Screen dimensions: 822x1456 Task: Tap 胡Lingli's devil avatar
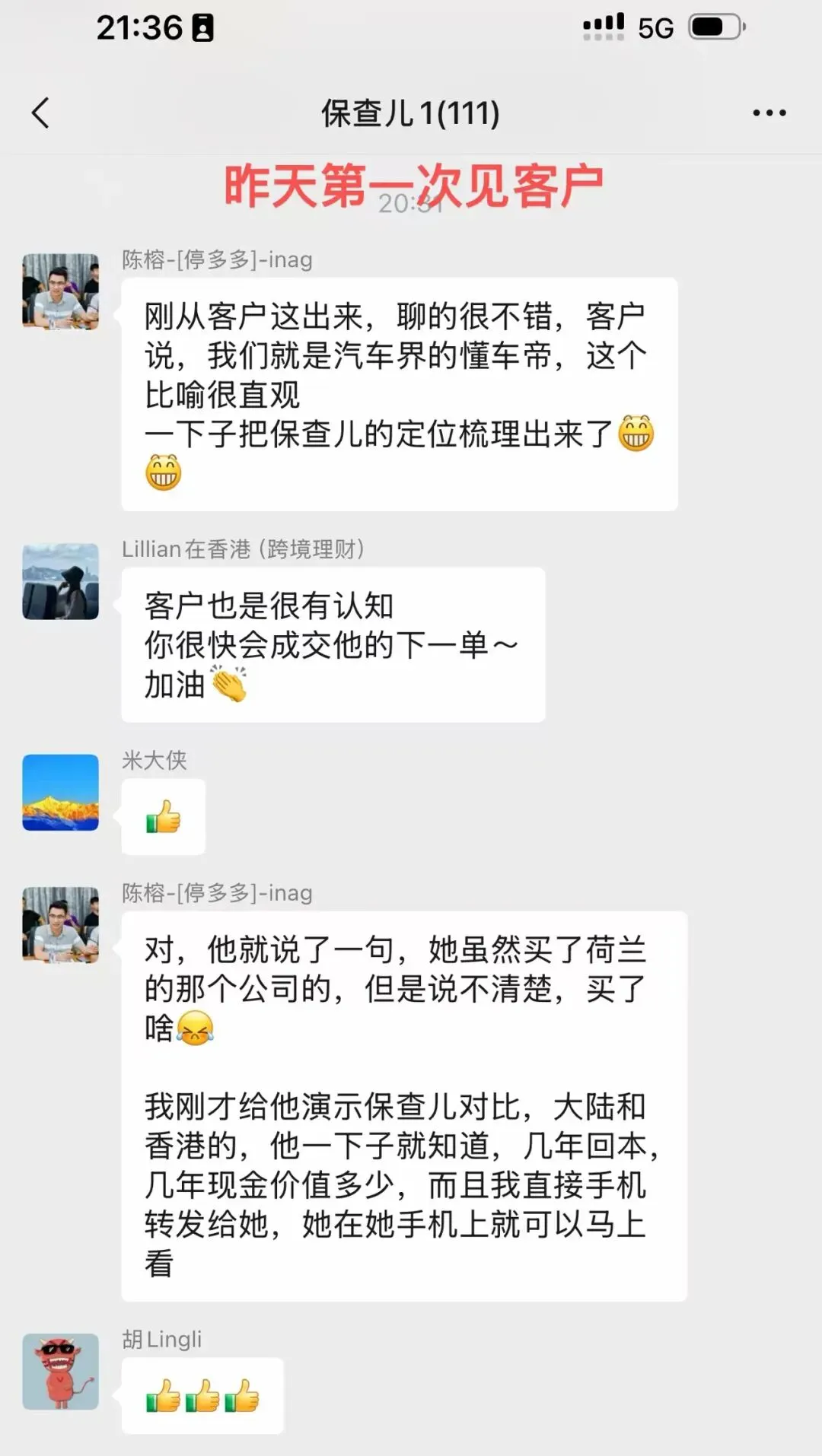[61, 1372]
